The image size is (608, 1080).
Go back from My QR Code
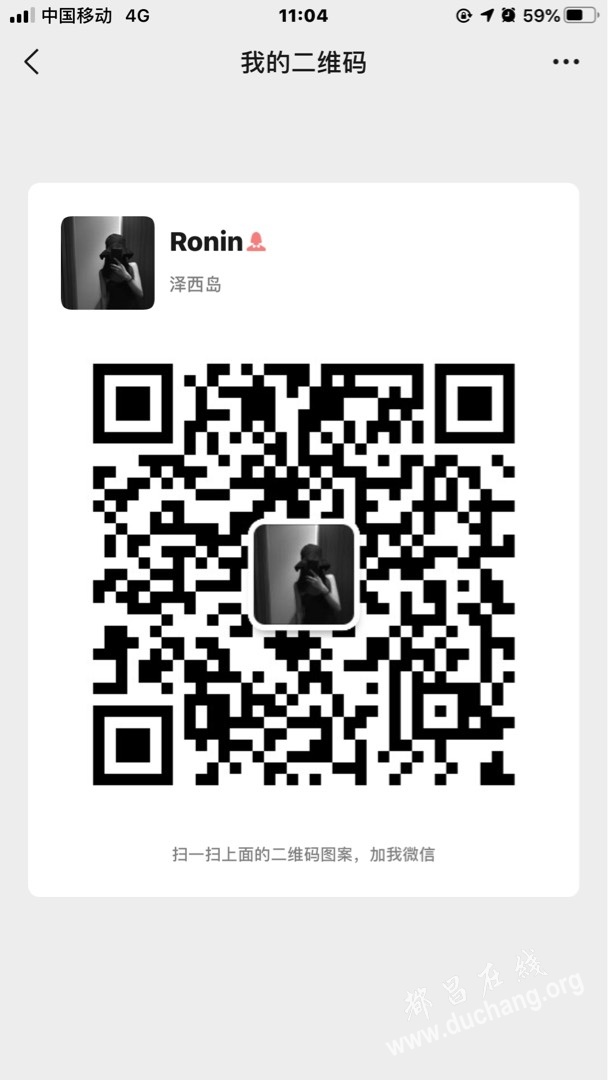tap(32, 62)
